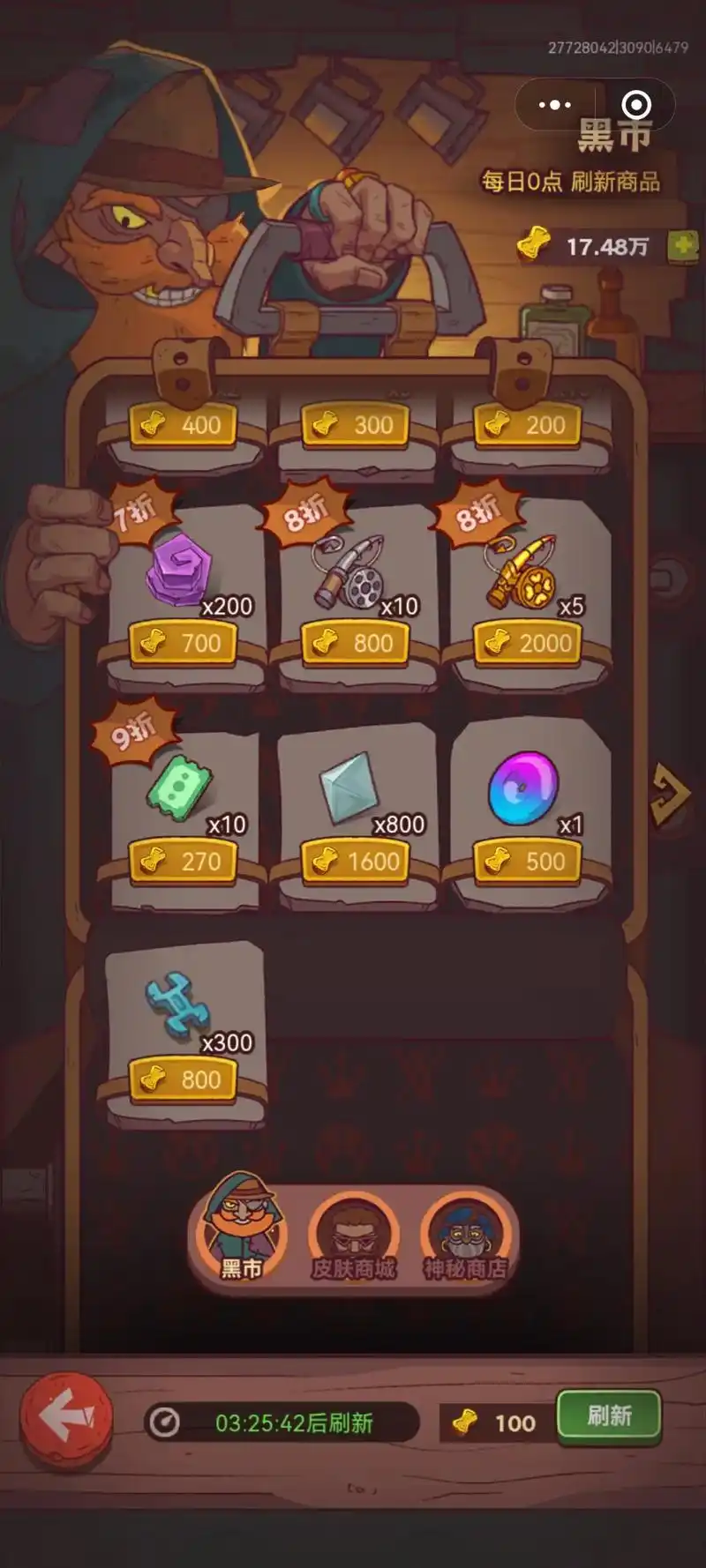
Task: Buy the golden fishing rod for 2000
Action: pos(527,643)
